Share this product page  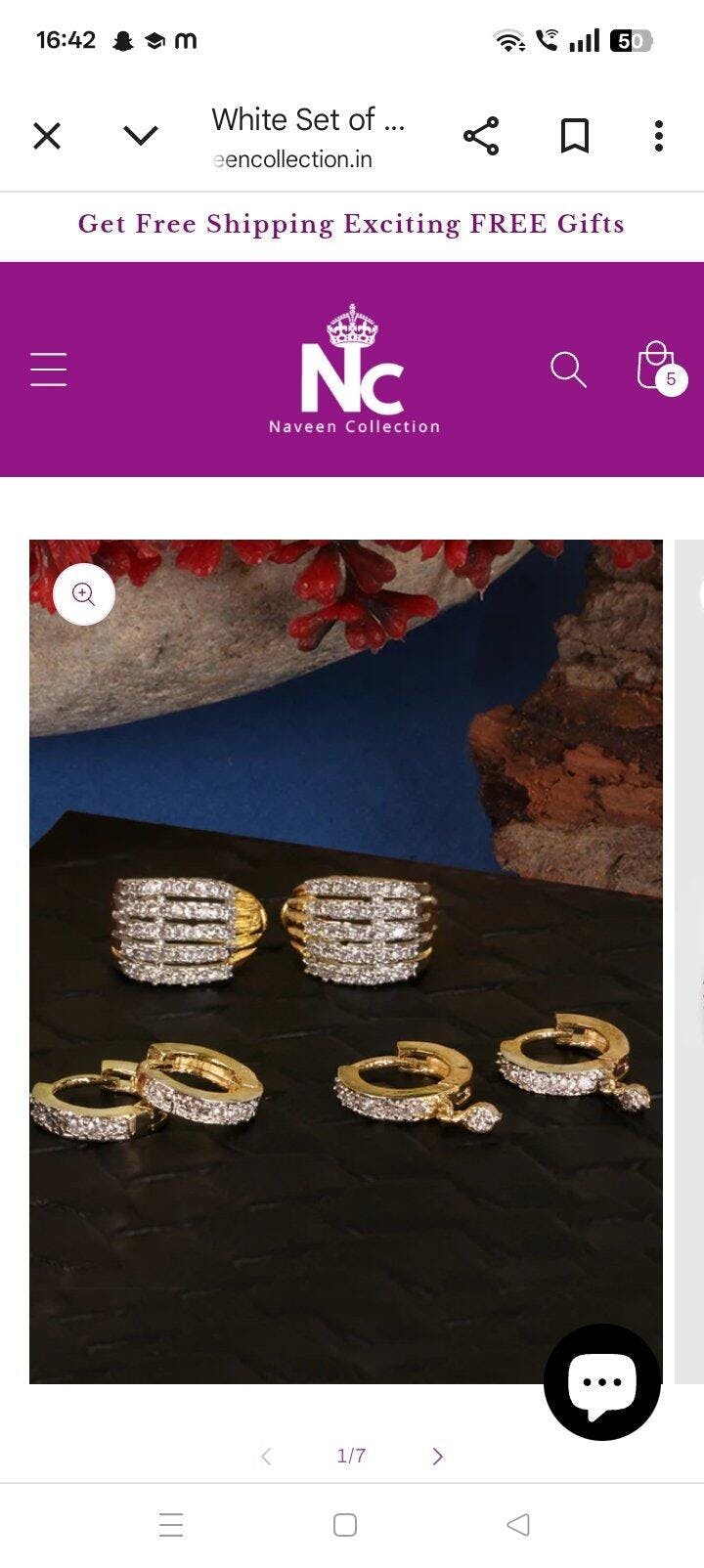coord(481,136)
